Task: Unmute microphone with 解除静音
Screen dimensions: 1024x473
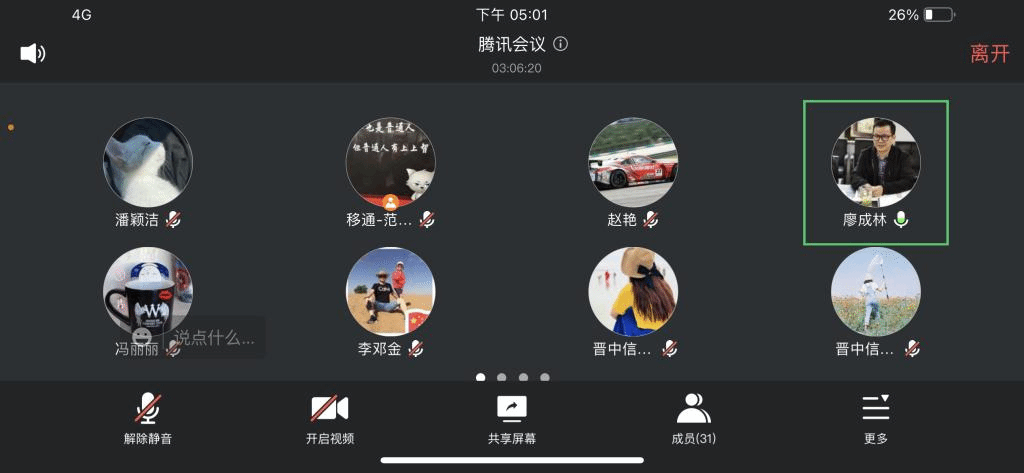Action: (148, 417)
